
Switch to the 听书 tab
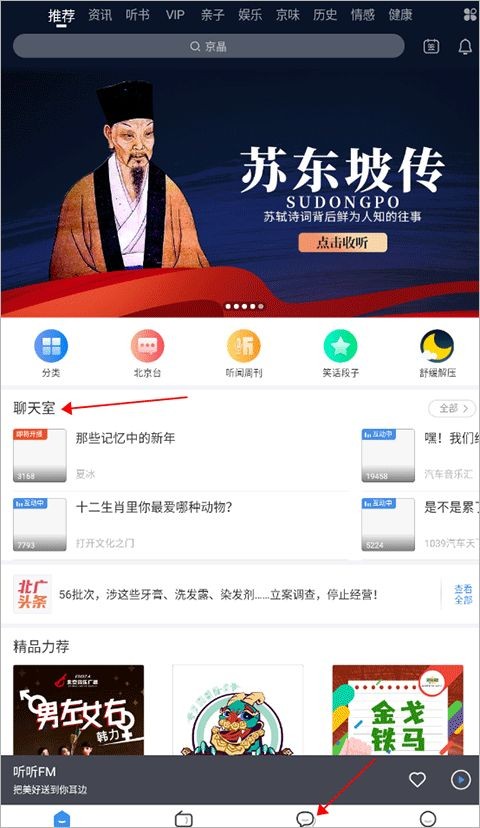click(137, 15)
